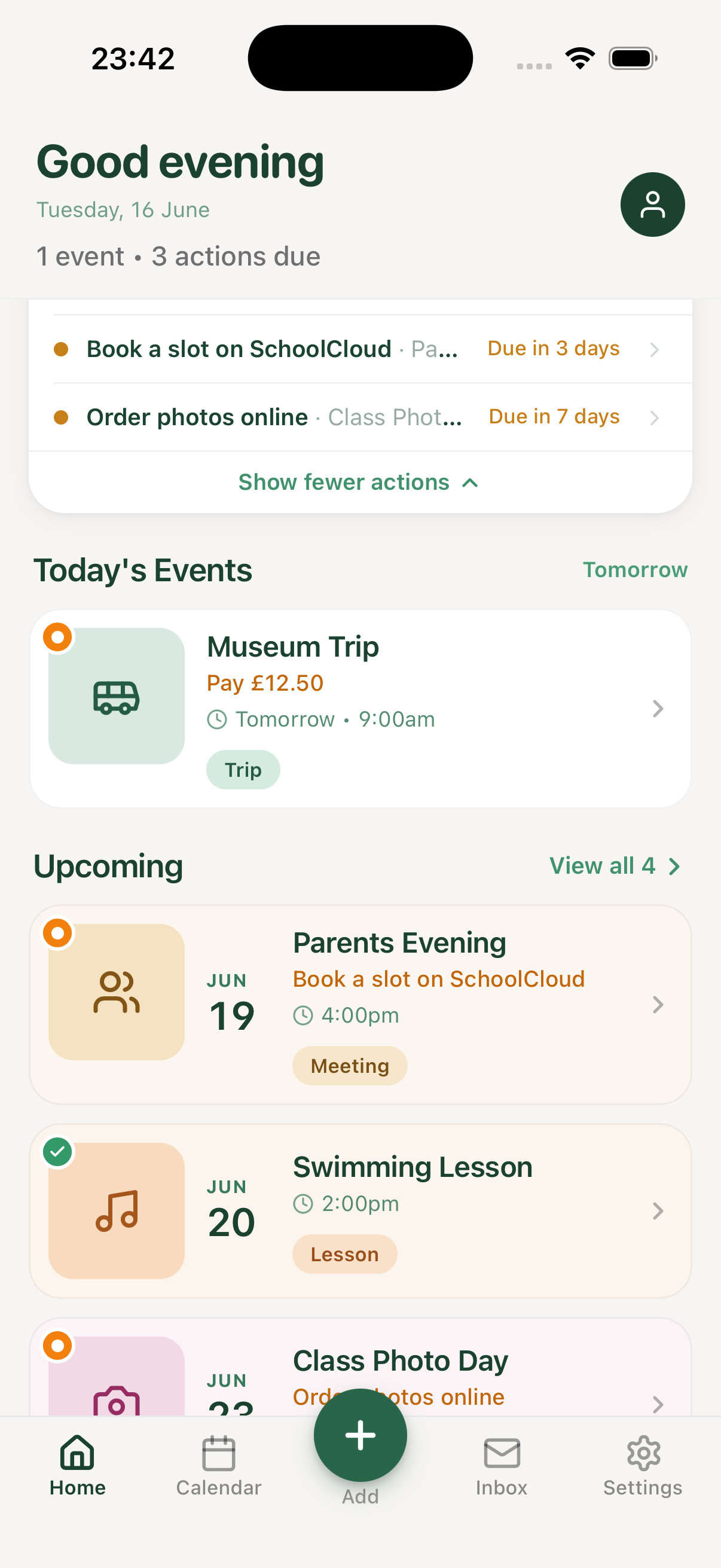Switch events view to Tomorrow
721x1568 pixels.
click(x=634, y=570)
